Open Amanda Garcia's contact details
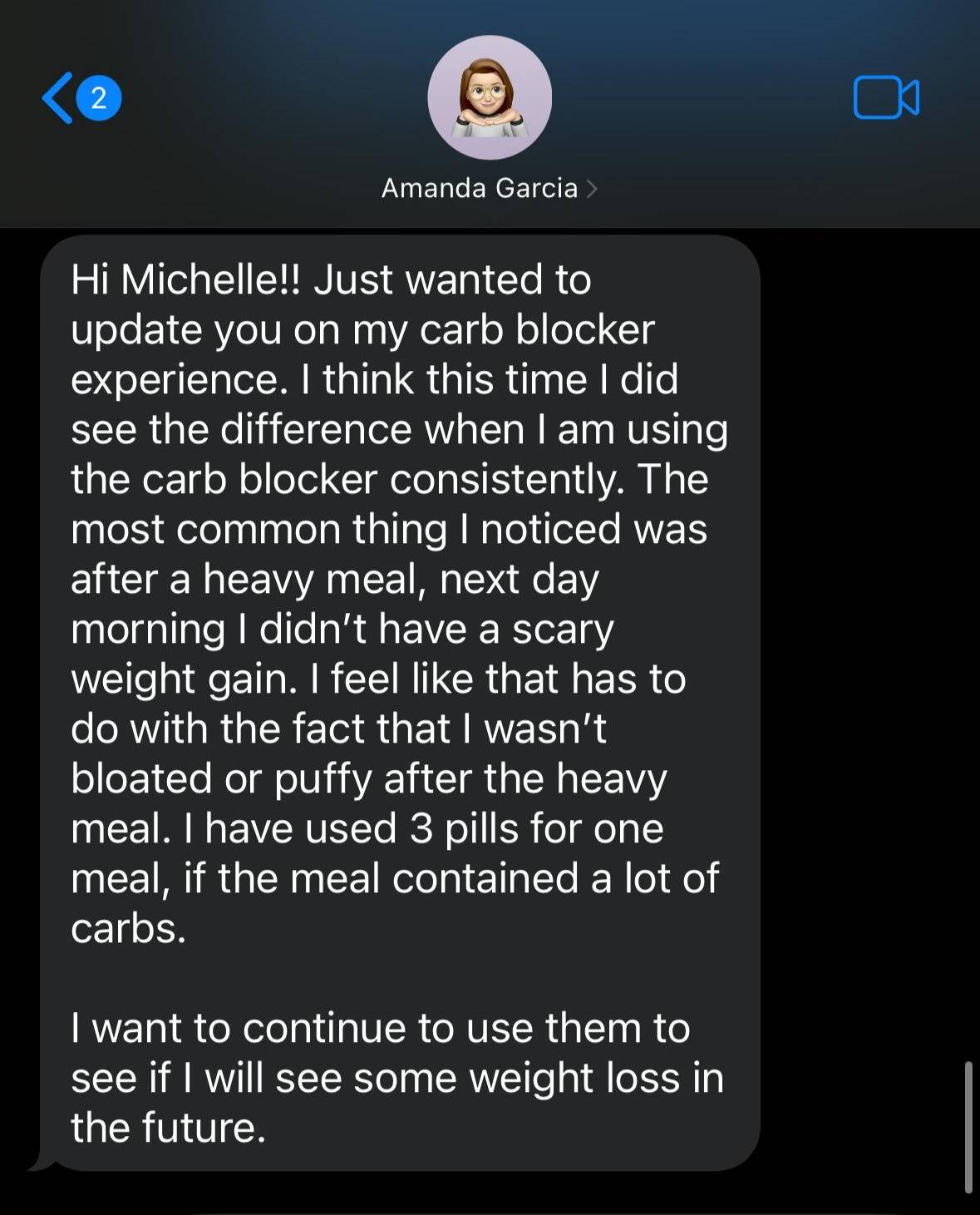Image resolution: width=980 pixels, height=1215 pixels. click(x=489, y=189)
